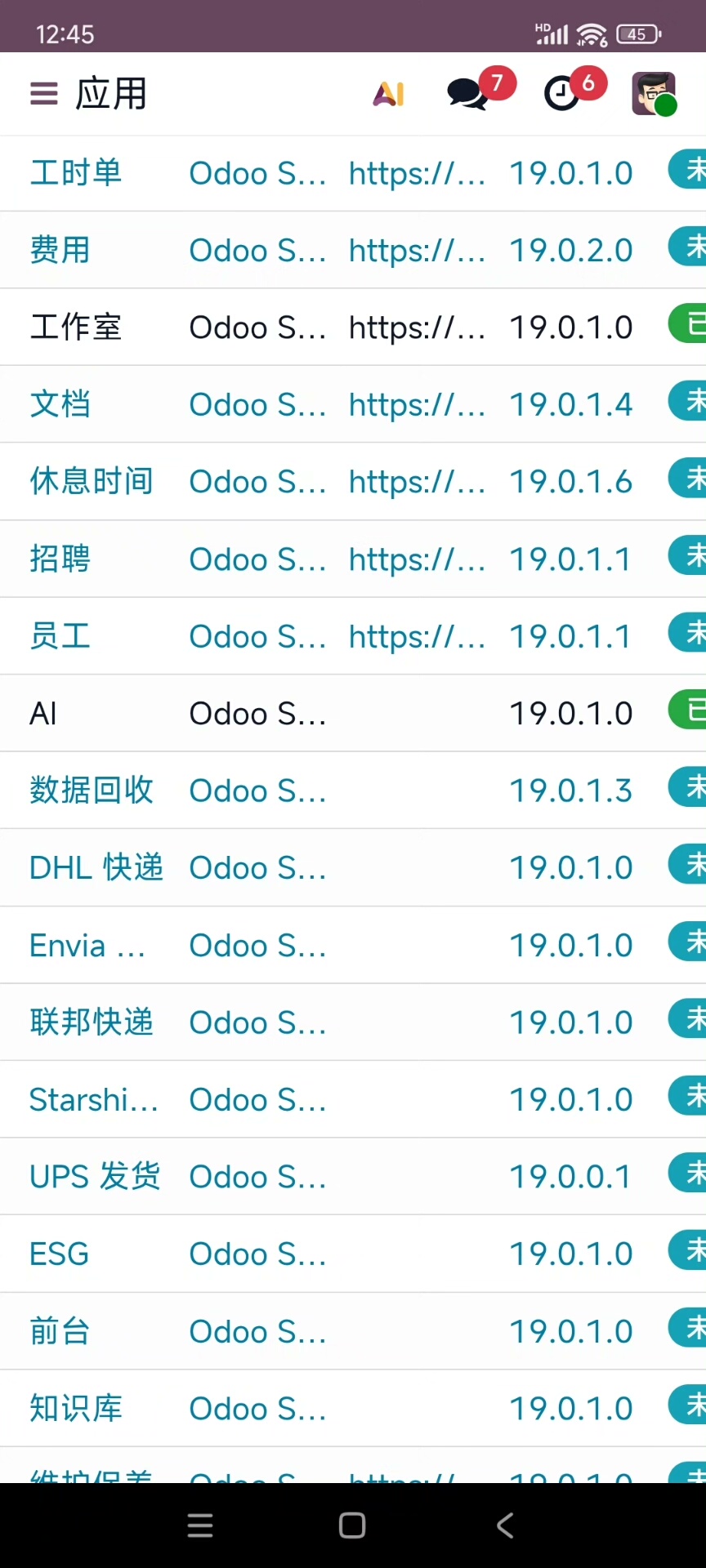Viewport: 706px width, 1568px height.
Task: Open the 工时单 app row
Action: point(76,173)
